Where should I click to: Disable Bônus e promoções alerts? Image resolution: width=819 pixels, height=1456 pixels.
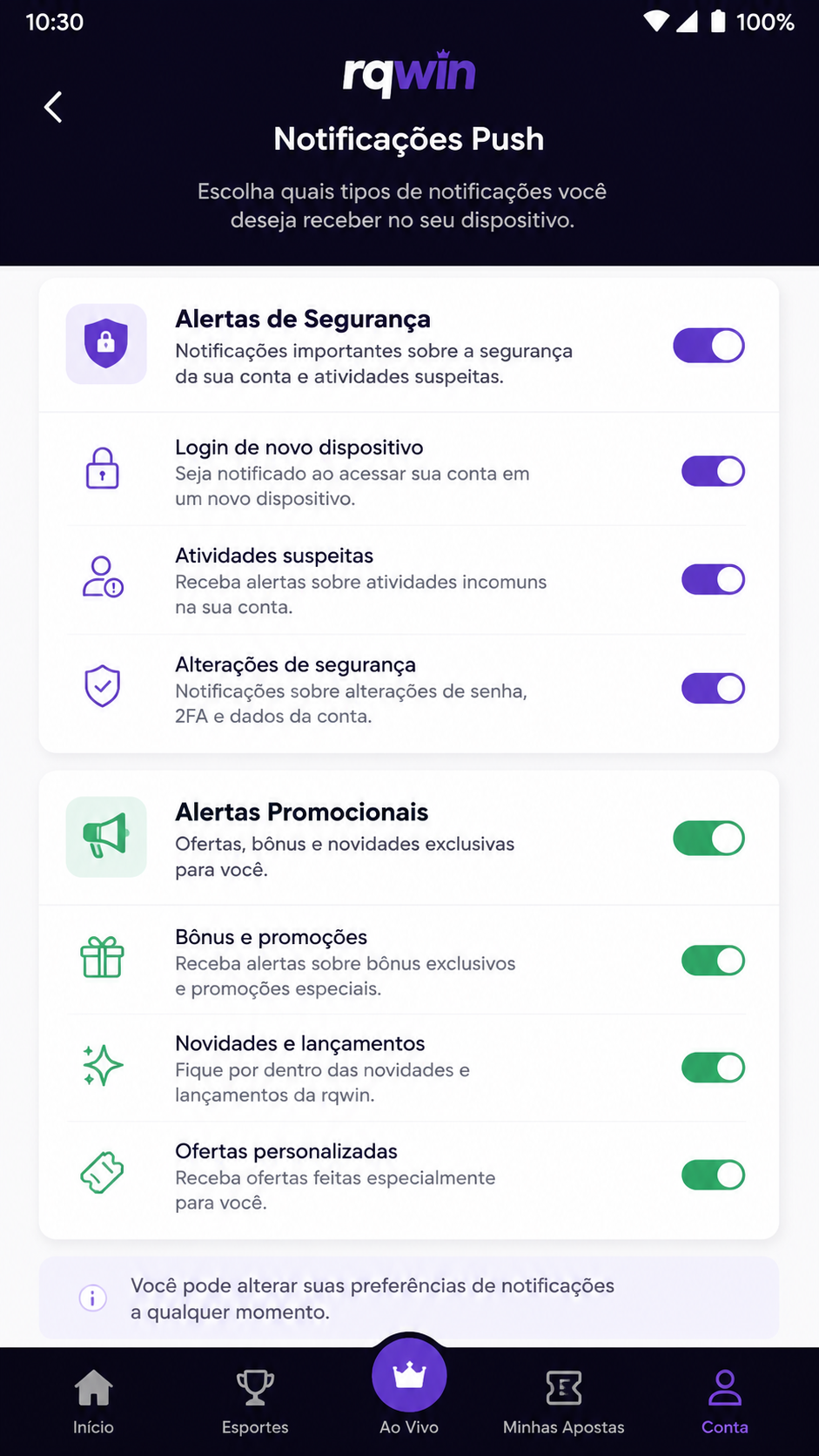[713, 961]
